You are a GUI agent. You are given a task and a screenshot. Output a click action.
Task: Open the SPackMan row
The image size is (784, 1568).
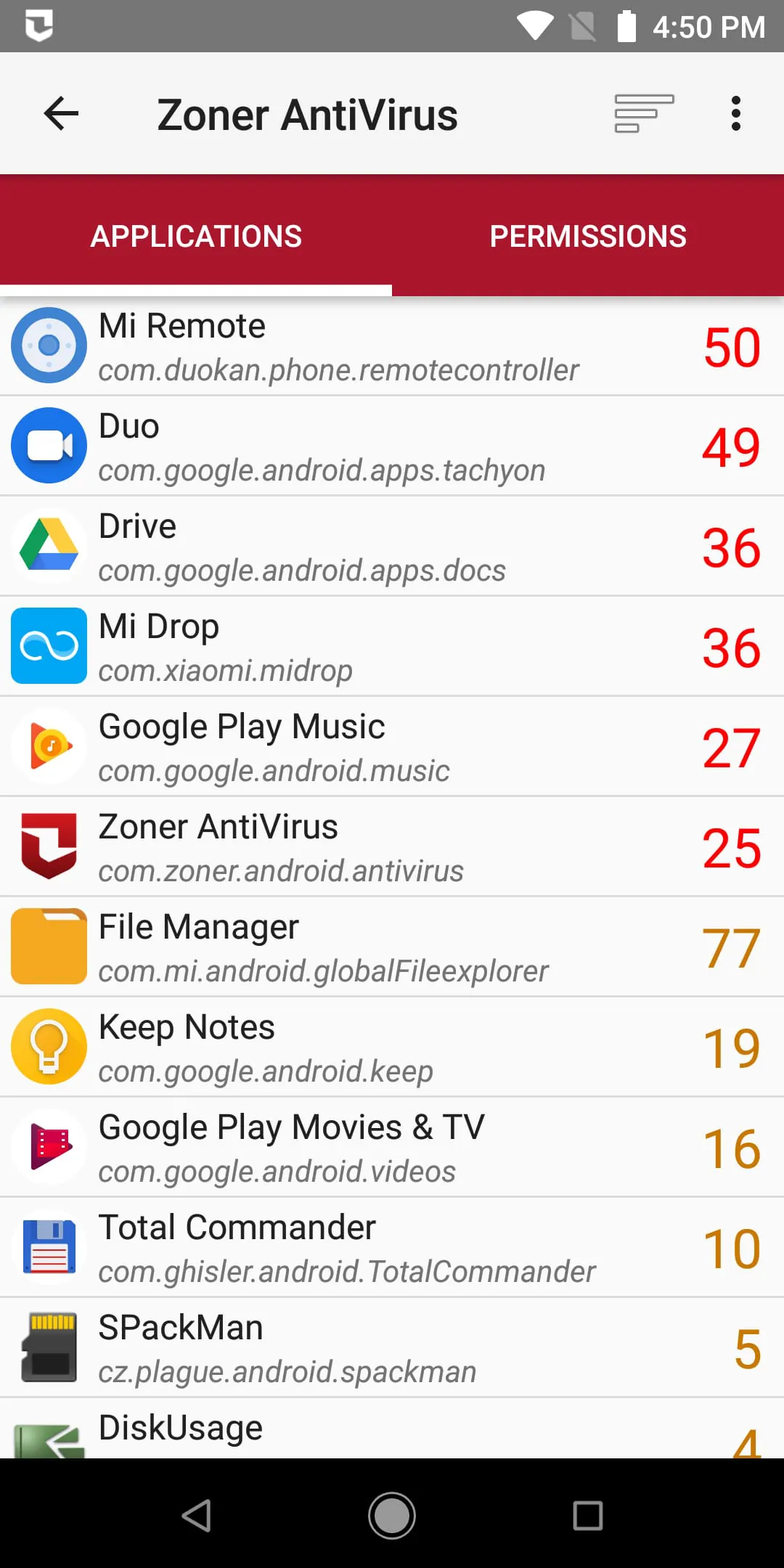click(392, 1348)
